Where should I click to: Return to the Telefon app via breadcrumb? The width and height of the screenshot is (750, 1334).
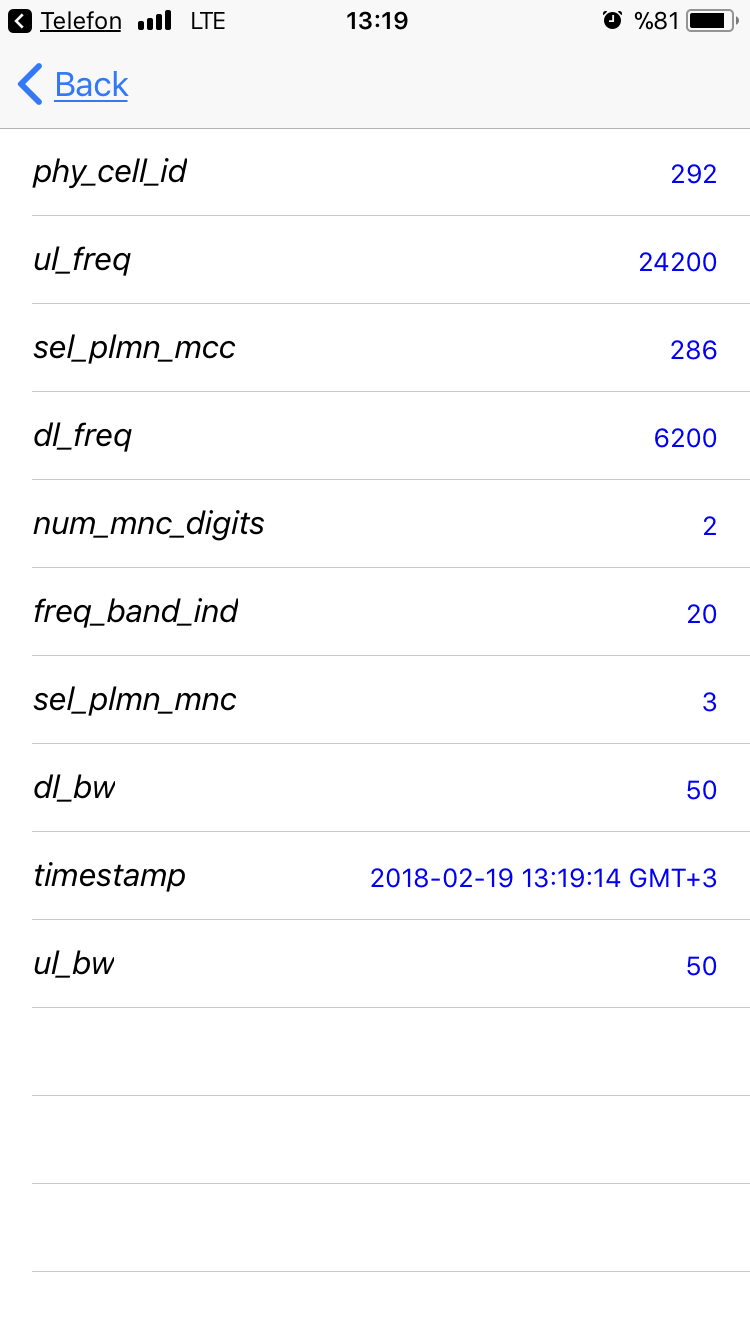point(65,20)
